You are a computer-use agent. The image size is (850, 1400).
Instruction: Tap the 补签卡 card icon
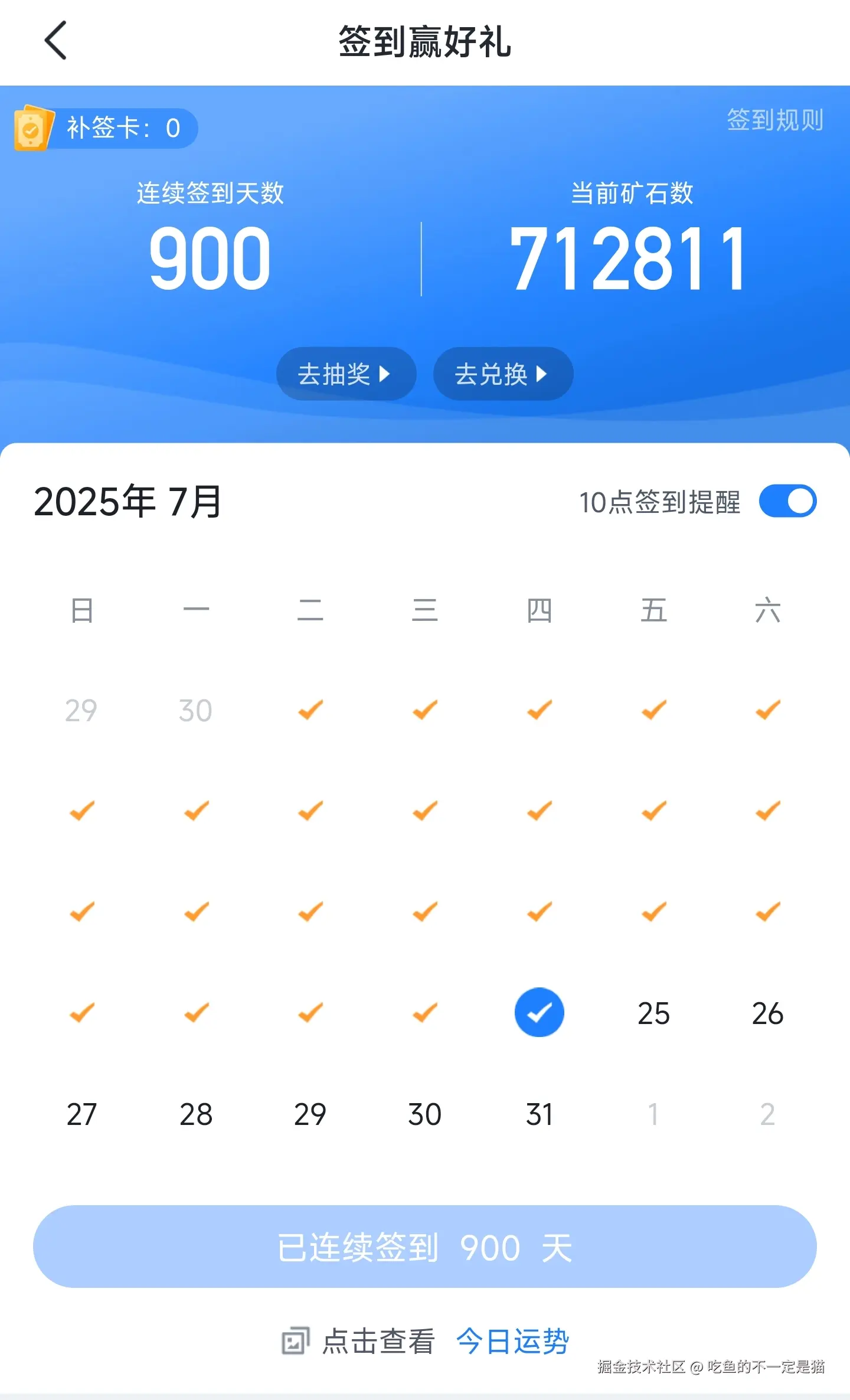click(32, 127)
